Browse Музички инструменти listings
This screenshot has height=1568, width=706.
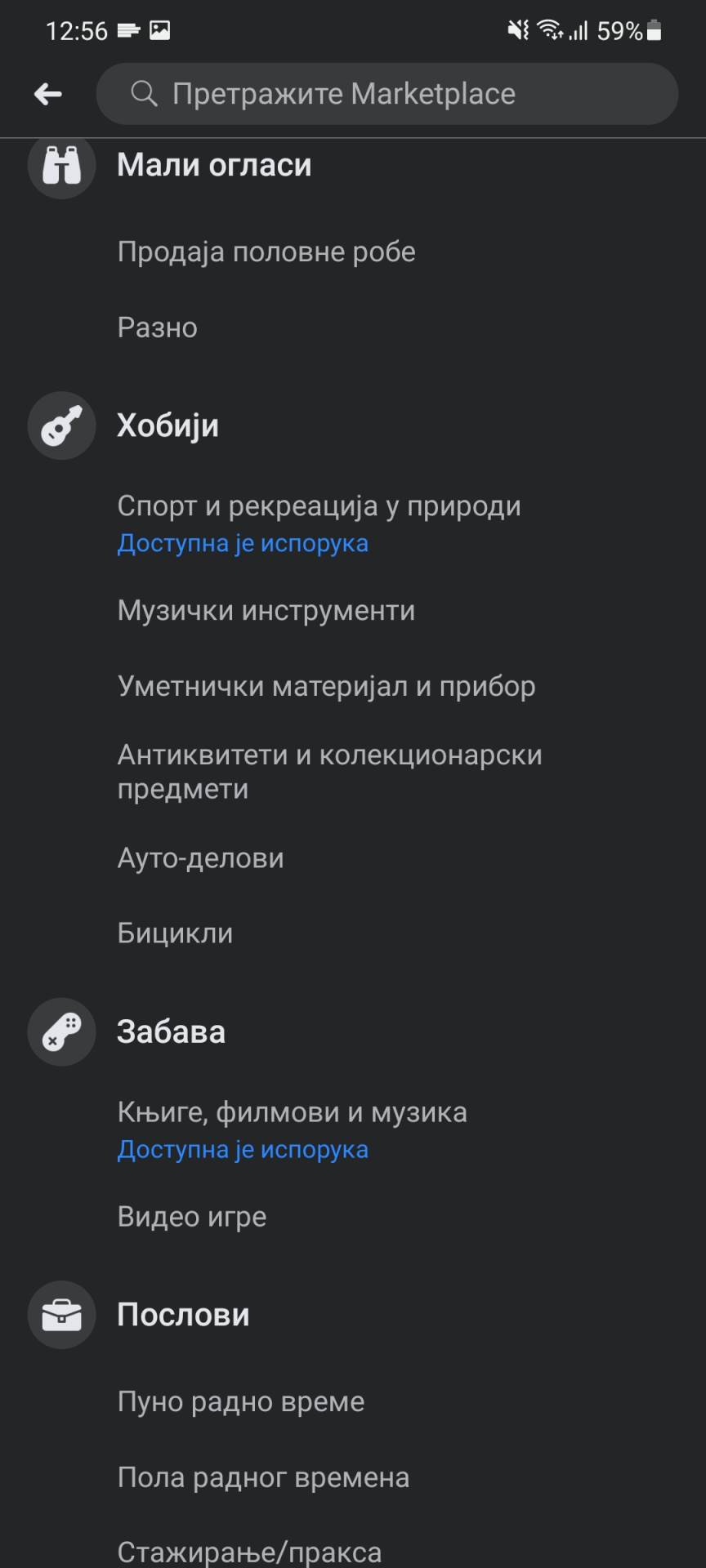pyautogui.click(x=267, y=610)
